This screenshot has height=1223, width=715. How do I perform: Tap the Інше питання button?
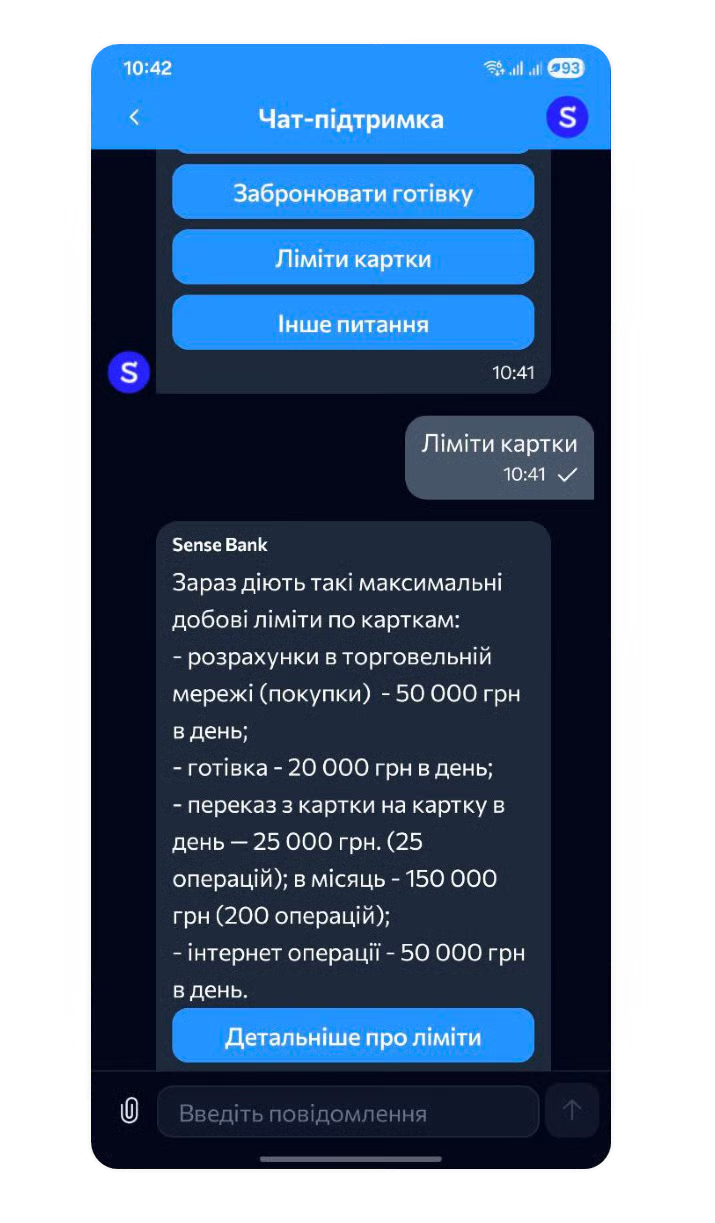[353, 324]
